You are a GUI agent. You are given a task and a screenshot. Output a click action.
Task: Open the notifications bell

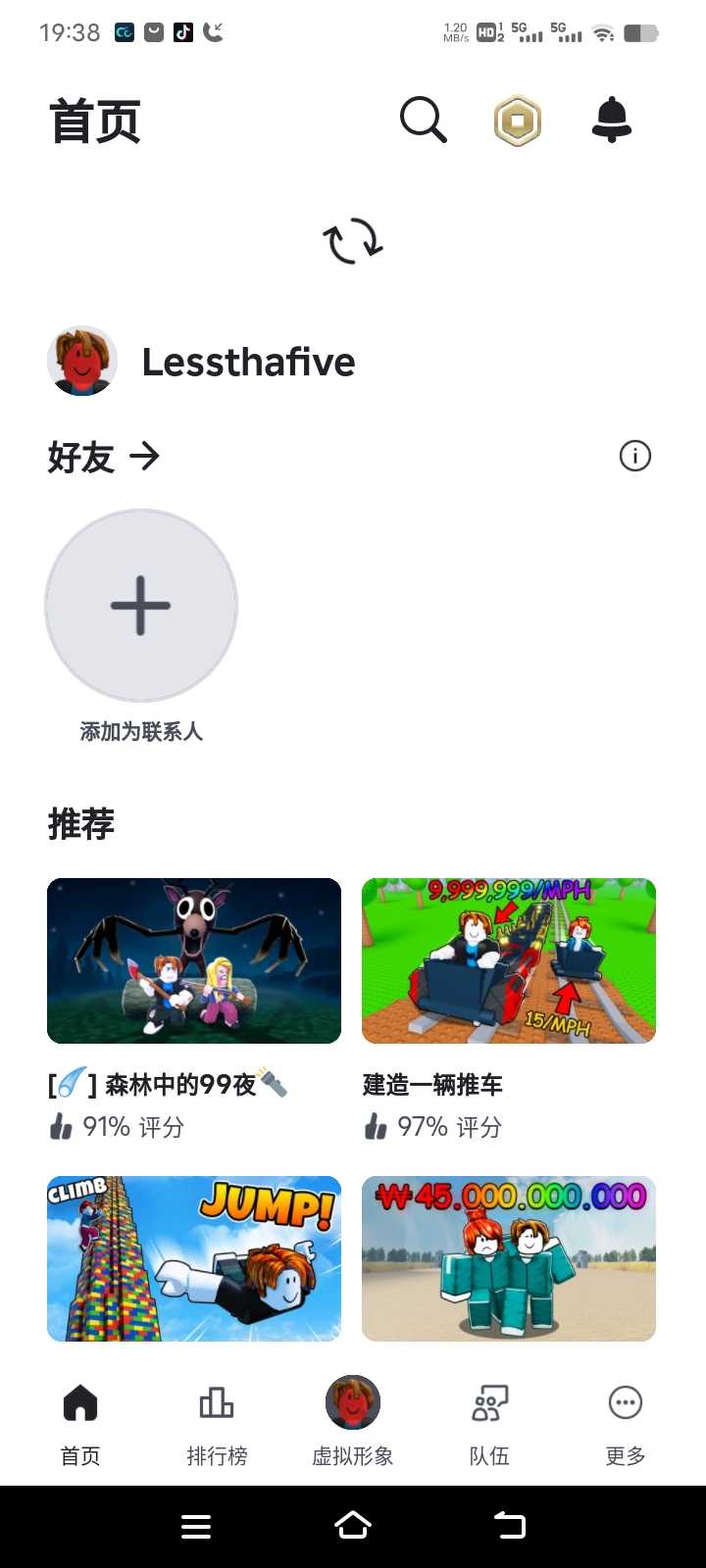point(612,122)
